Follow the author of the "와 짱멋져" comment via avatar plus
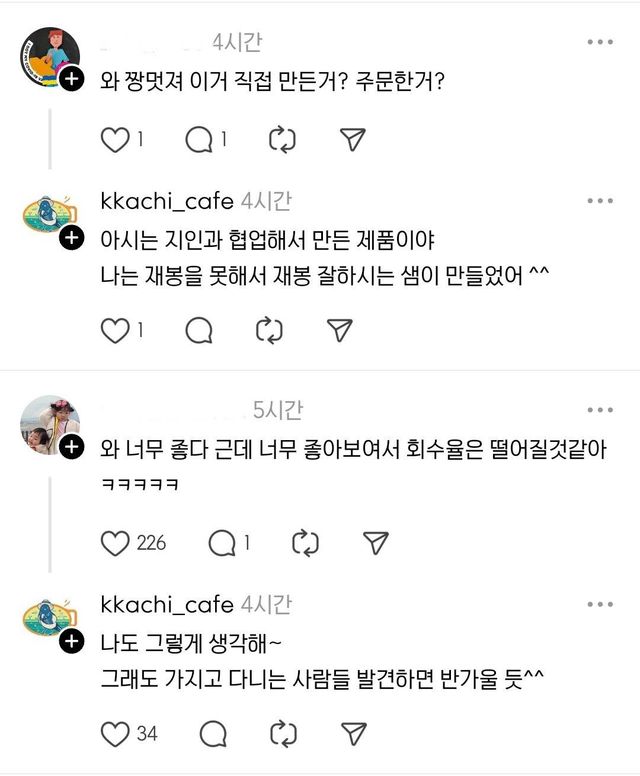The height and width of the screenshot is (776, 640). point(72,80)
